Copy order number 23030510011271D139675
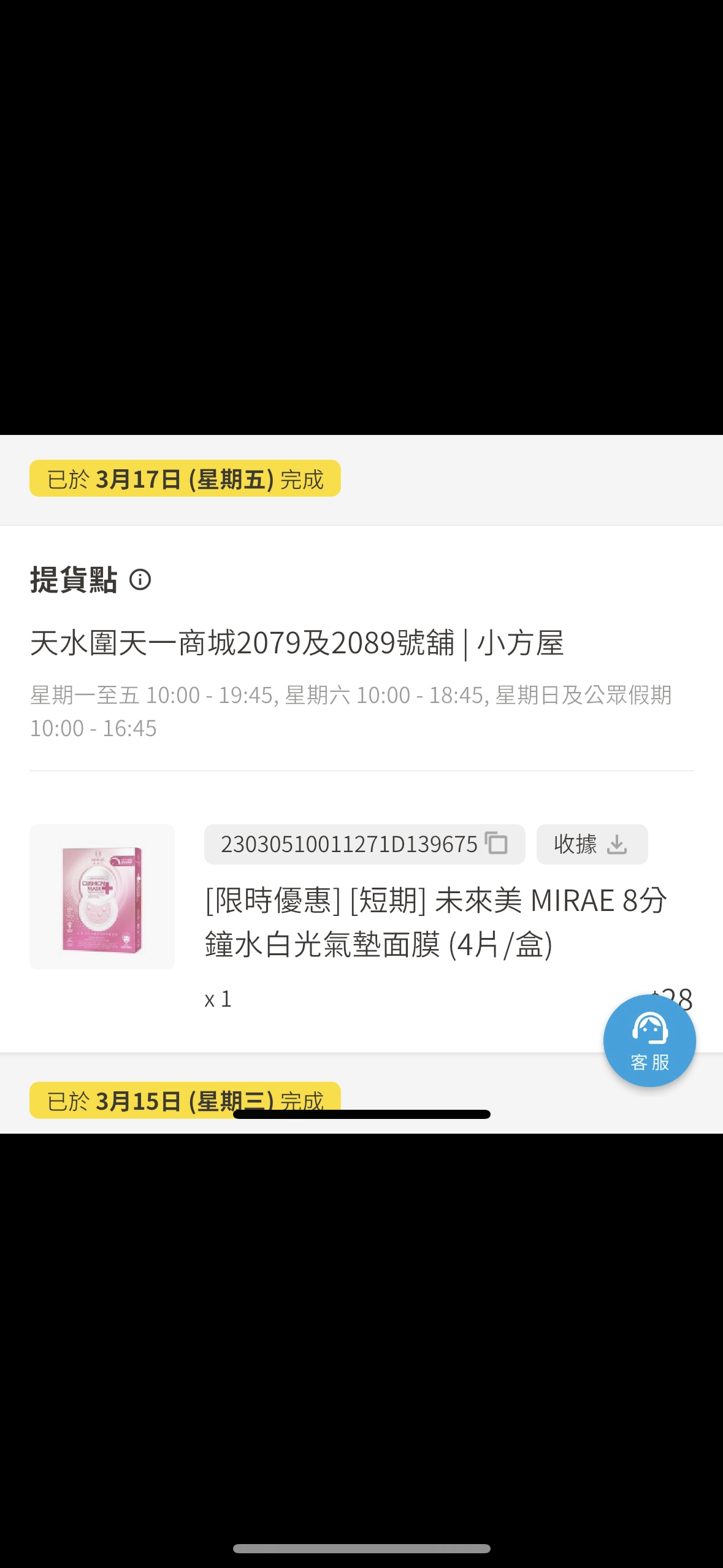 pyautogui.click(x=496, y=844)
